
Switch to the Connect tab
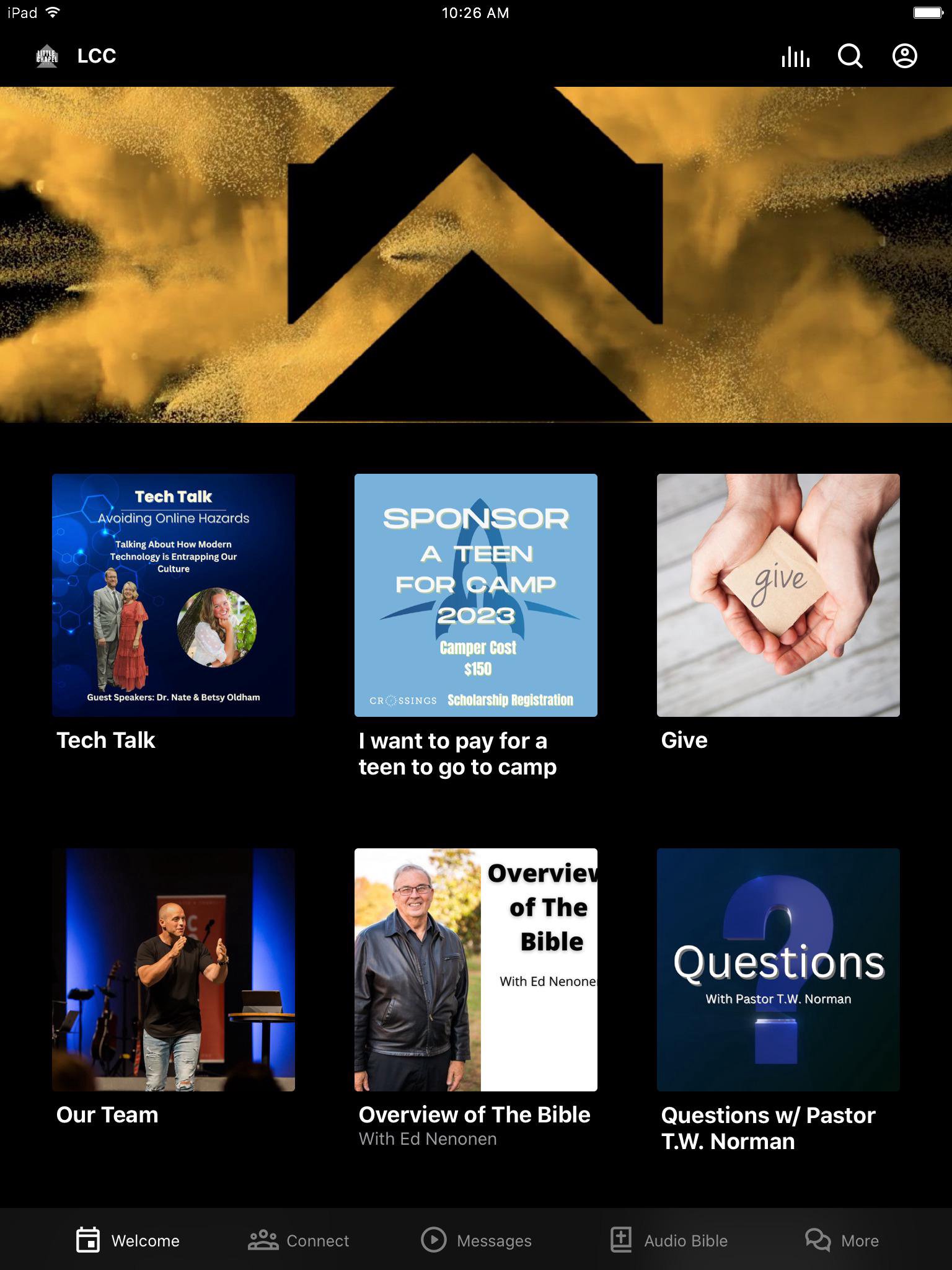299,1240
